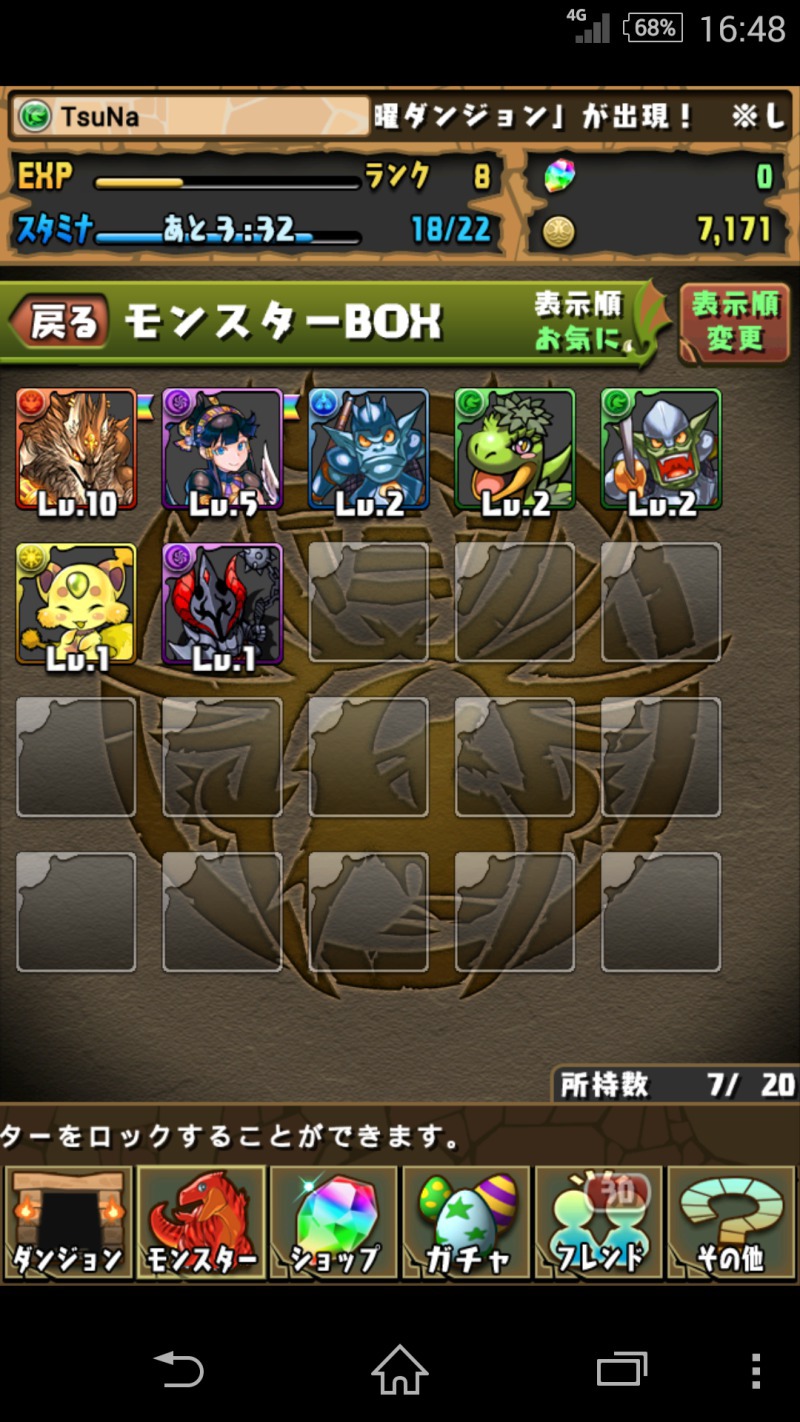Screen dimensions: 800x1422
Task: Open the ショップ tab
Action: (334, 1222)
